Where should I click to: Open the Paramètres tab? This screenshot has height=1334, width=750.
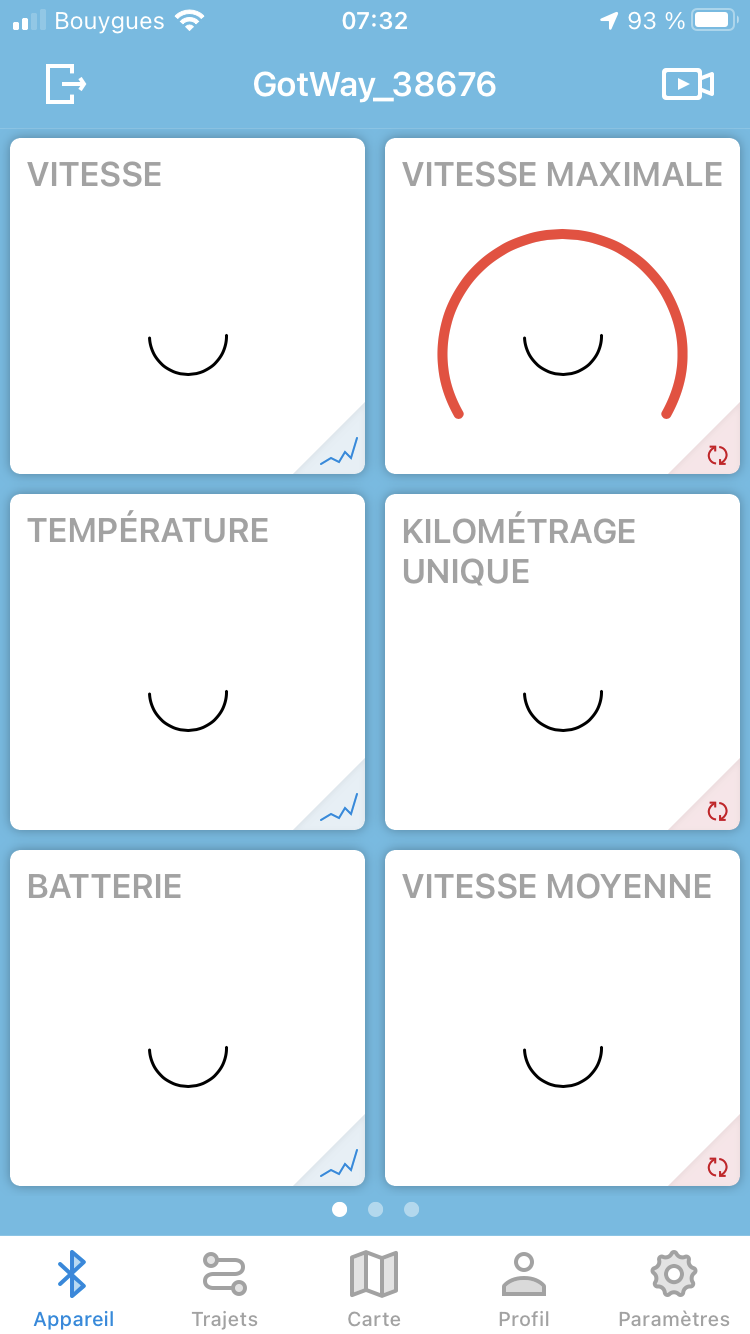tap(674, 1289)
